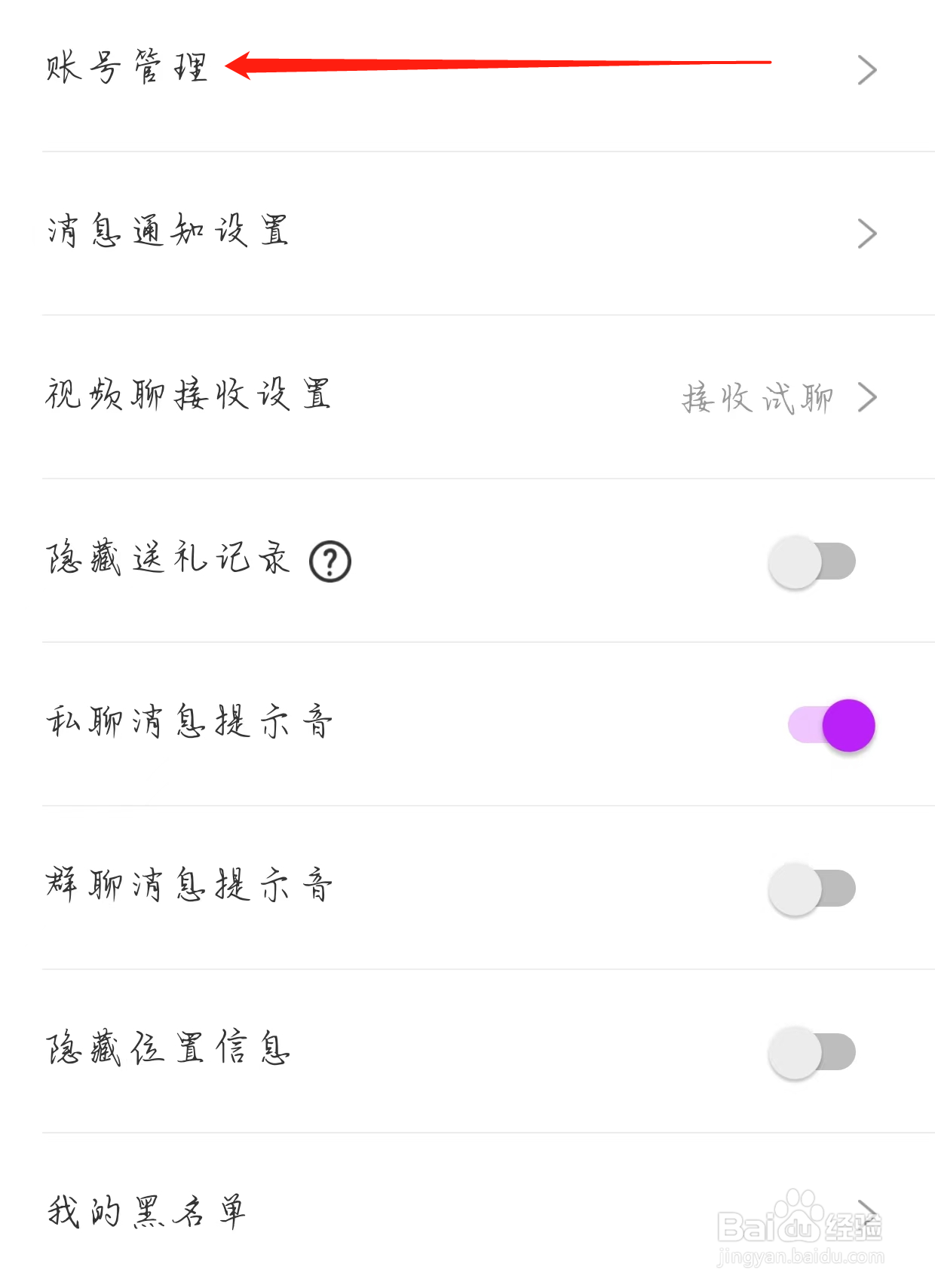
Task: Toggle 隐藏位置信息 on
Action: pyautogui.click(x=811, y=1052)
